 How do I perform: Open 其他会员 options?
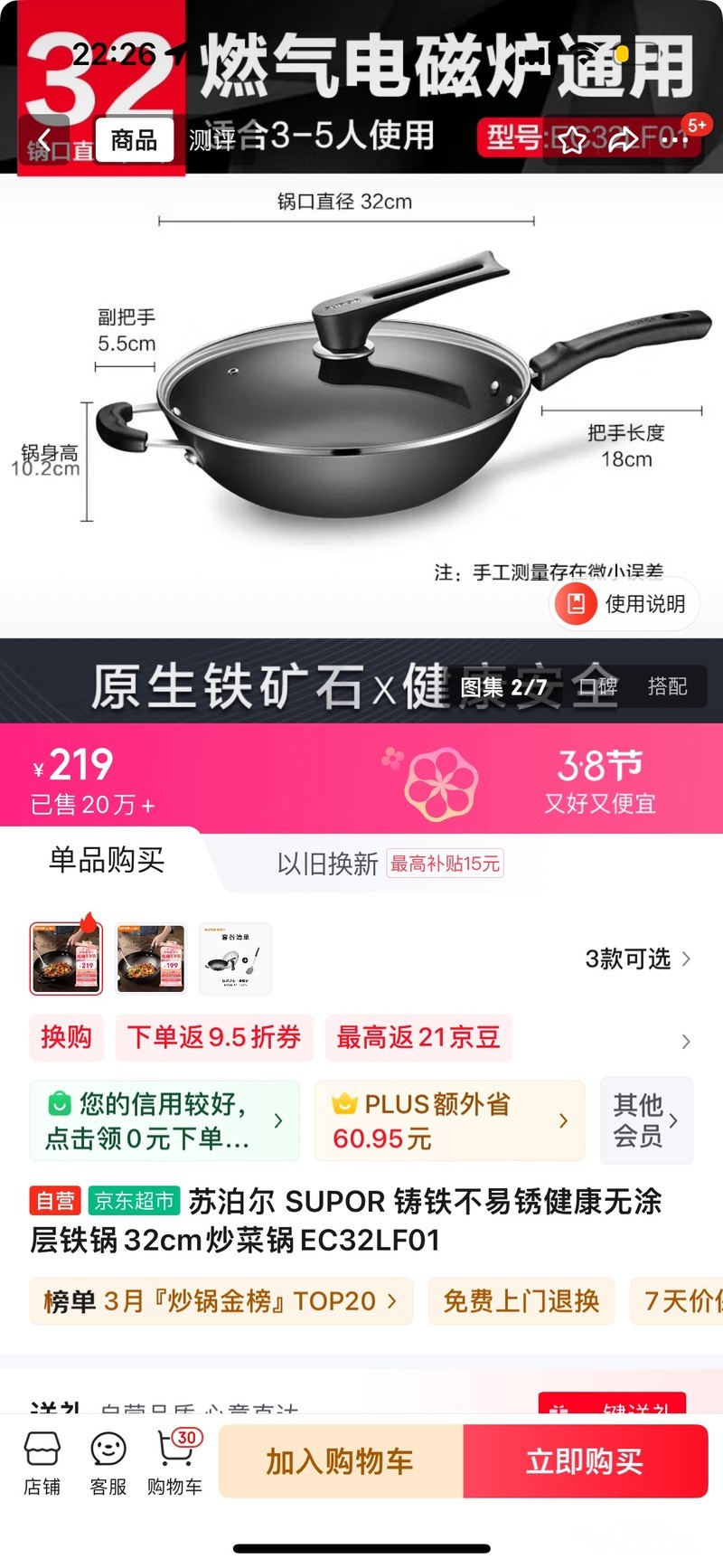(x=646, y=1121)
